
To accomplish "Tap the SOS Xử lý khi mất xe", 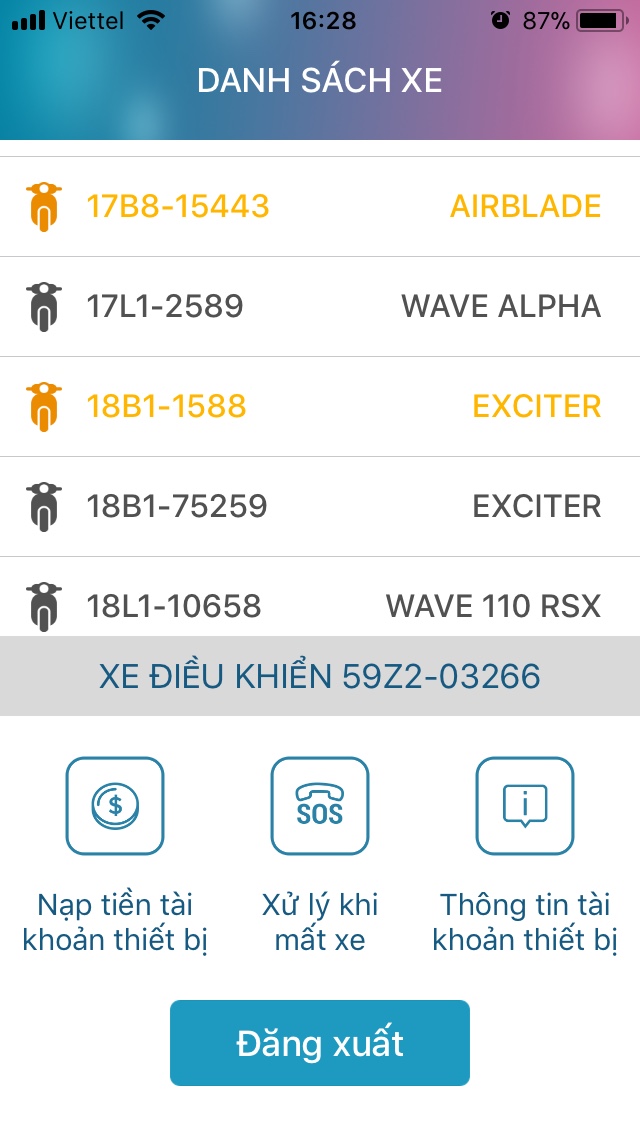I will click(x=320, y=806).
